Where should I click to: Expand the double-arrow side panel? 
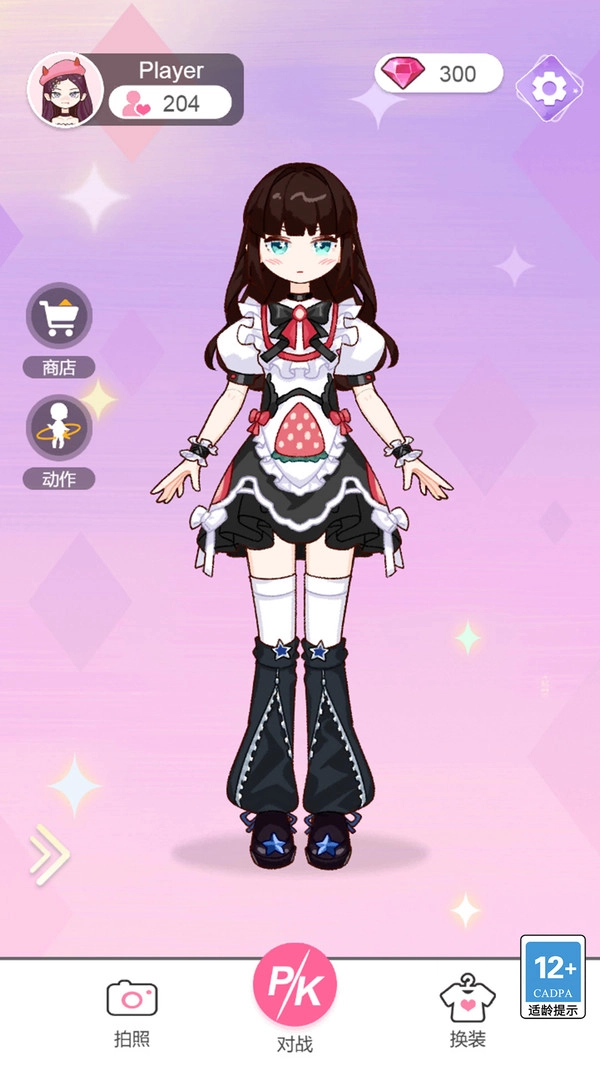pyautogui.click(x=49, y=854)
